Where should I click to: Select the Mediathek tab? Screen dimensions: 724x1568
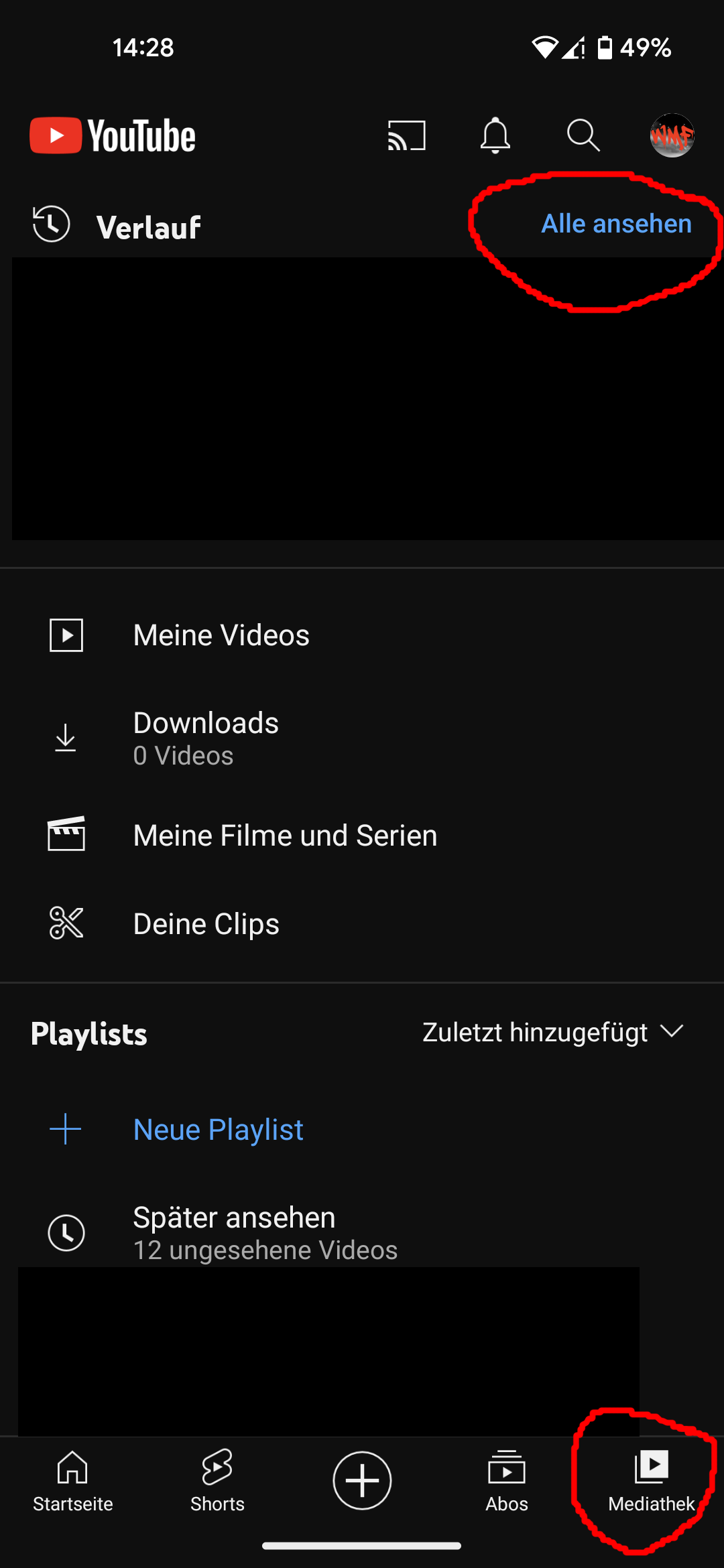coord(651,1481)
